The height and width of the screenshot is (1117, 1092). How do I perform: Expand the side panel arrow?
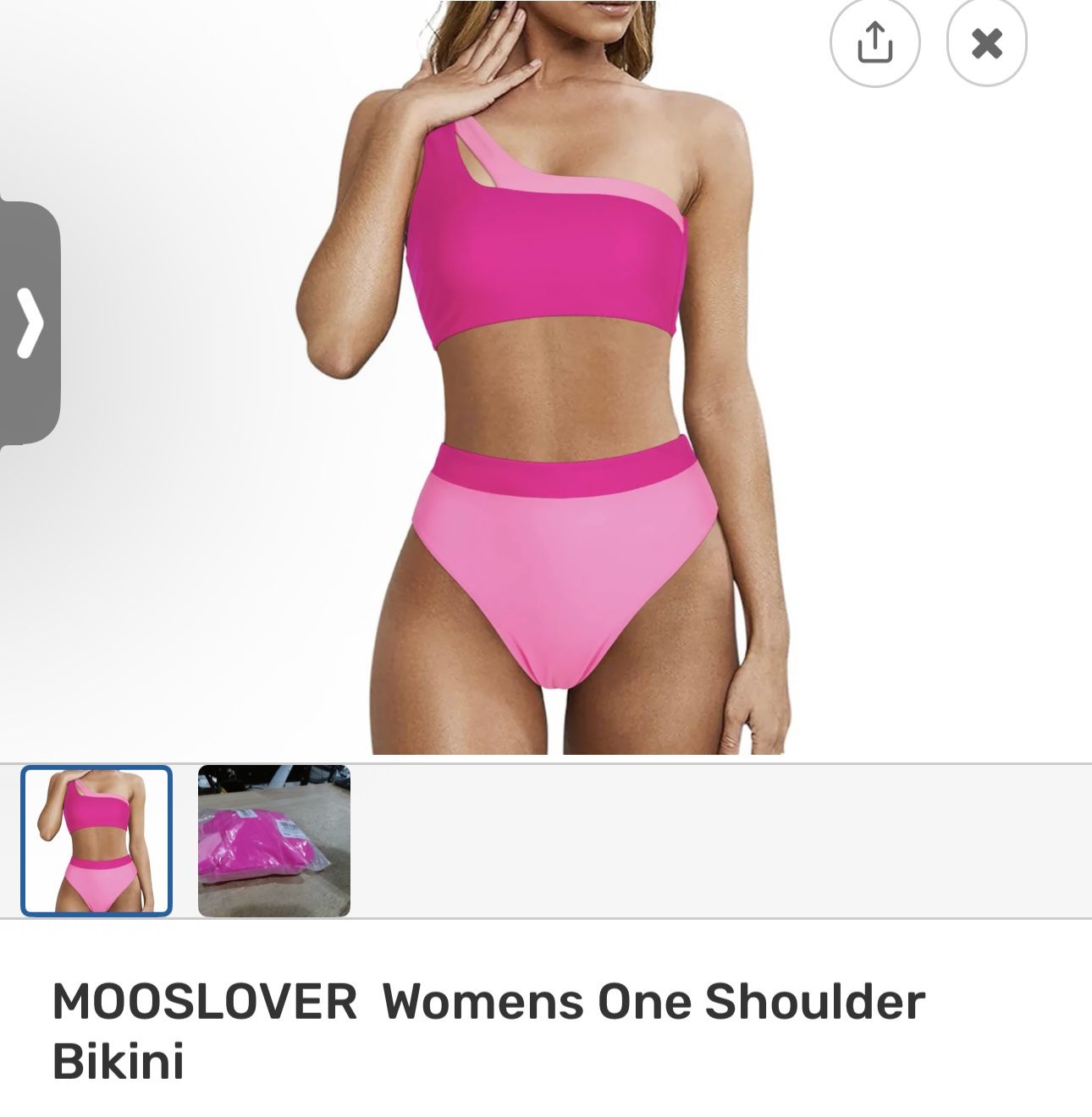pos(30,323)
